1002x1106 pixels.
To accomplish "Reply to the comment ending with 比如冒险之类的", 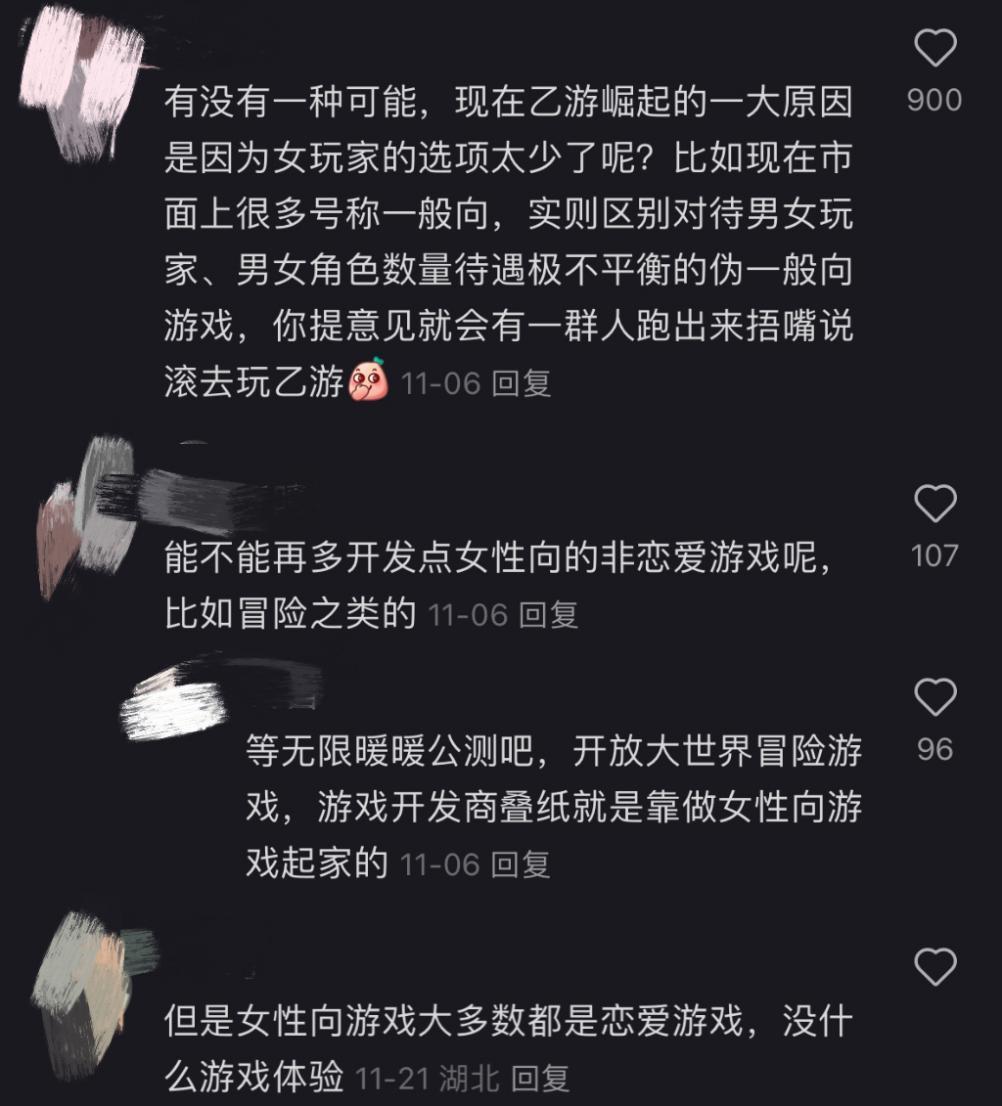I will [549, 615].
